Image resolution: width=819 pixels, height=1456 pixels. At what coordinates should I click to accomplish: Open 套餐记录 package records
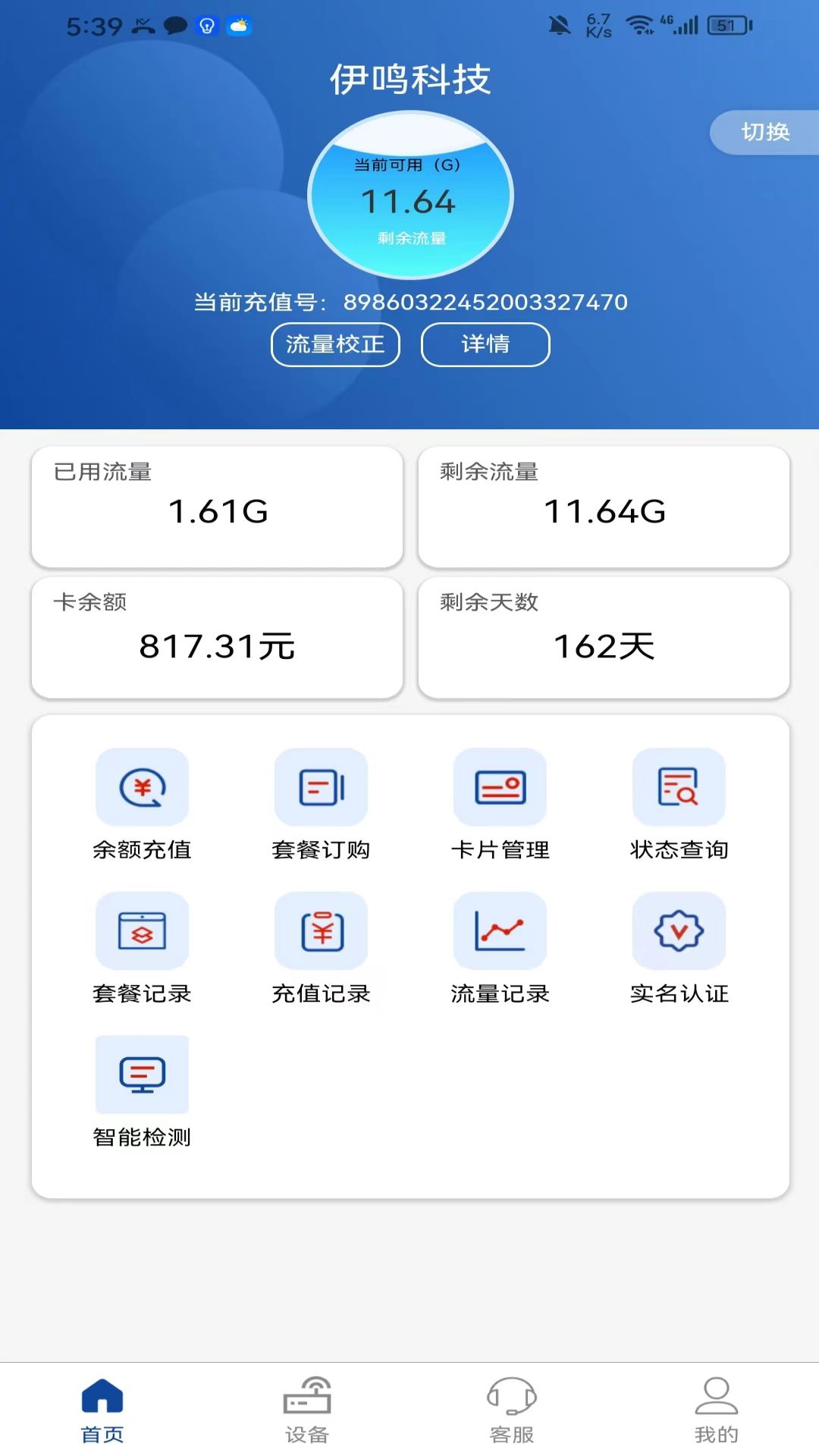[141, 949]
